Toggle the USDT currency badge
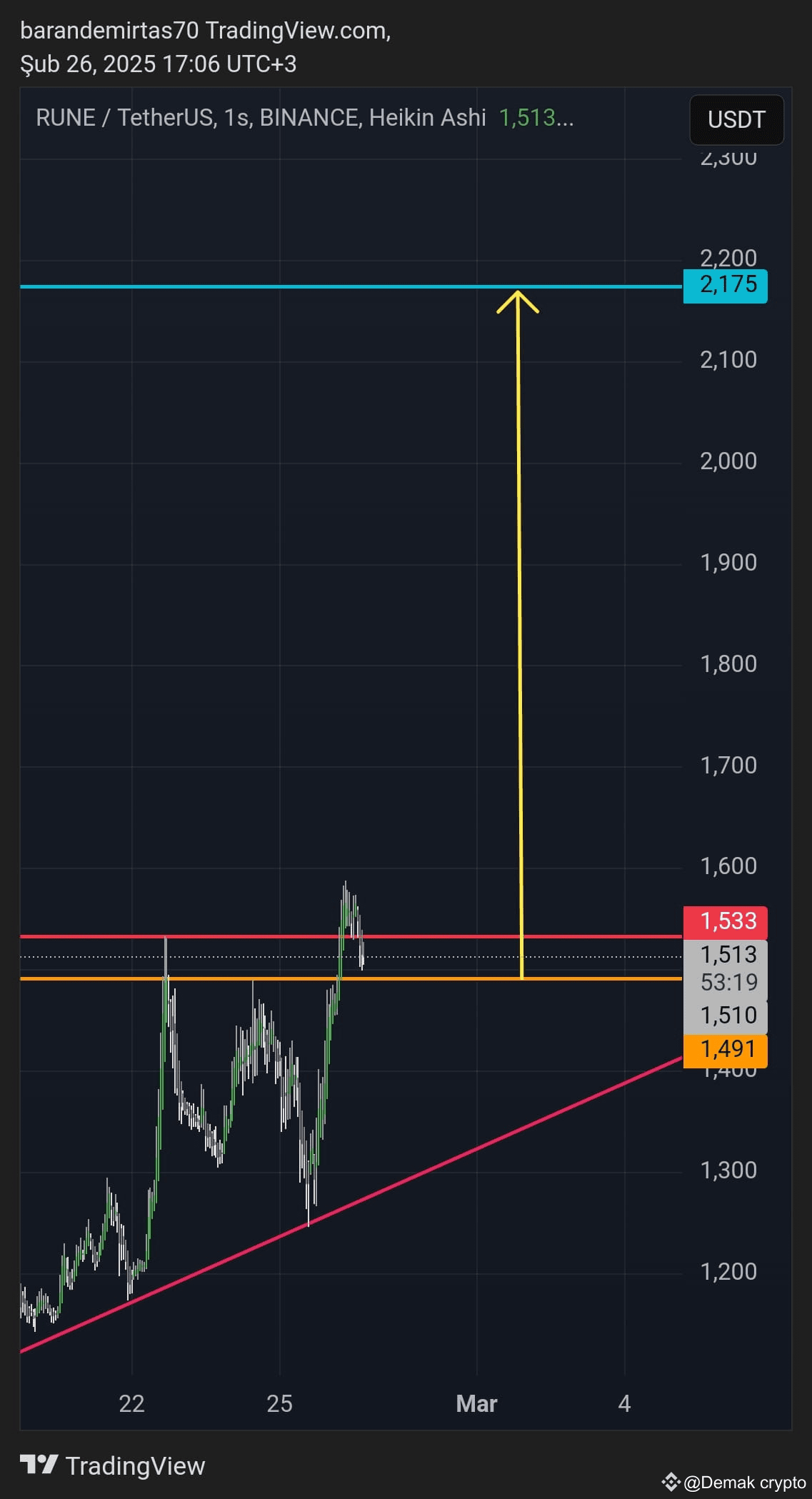The height and width of the screenshot is (1499, 812). pos(736,119)
